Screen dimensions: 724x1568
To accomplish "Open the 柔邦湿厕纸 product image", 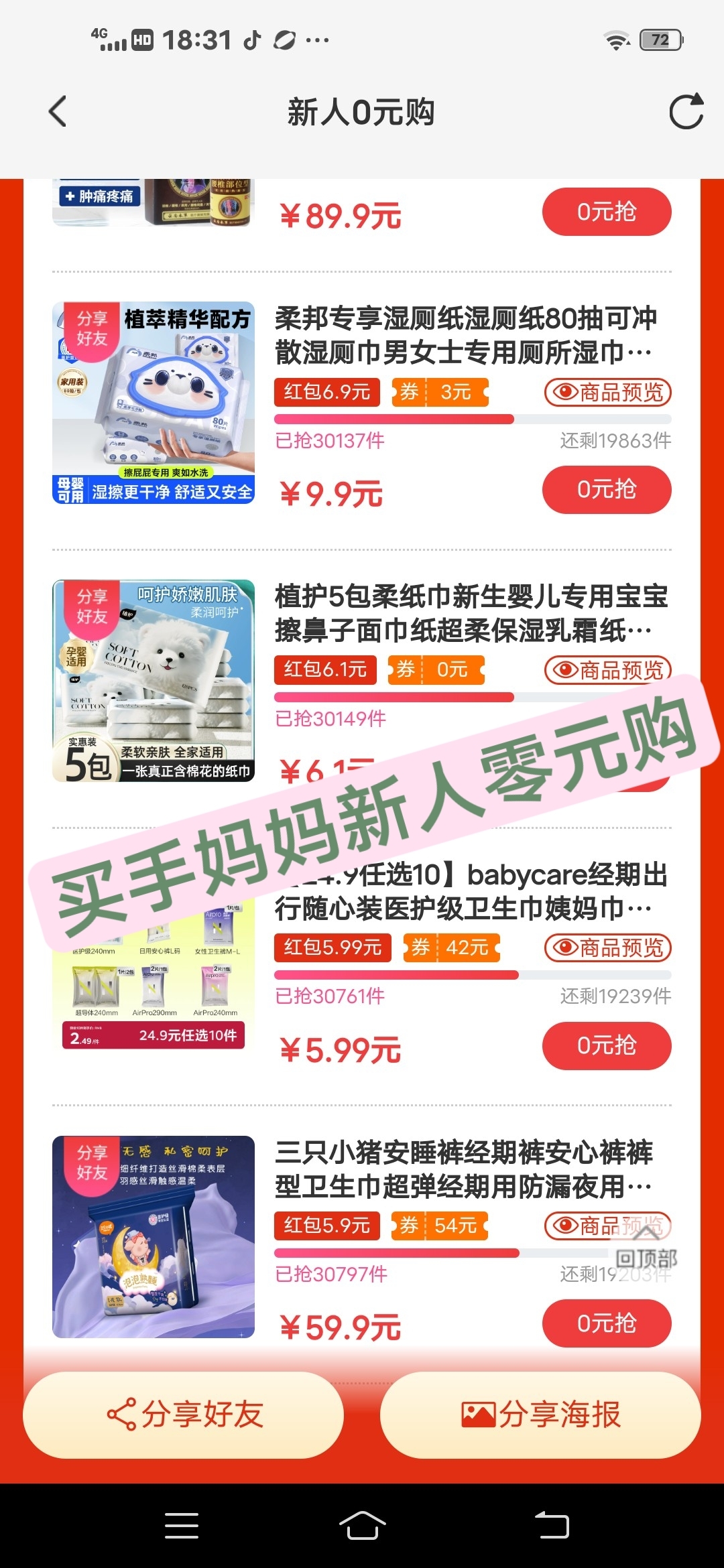I will pyautogui.click(x=154, y=402).
